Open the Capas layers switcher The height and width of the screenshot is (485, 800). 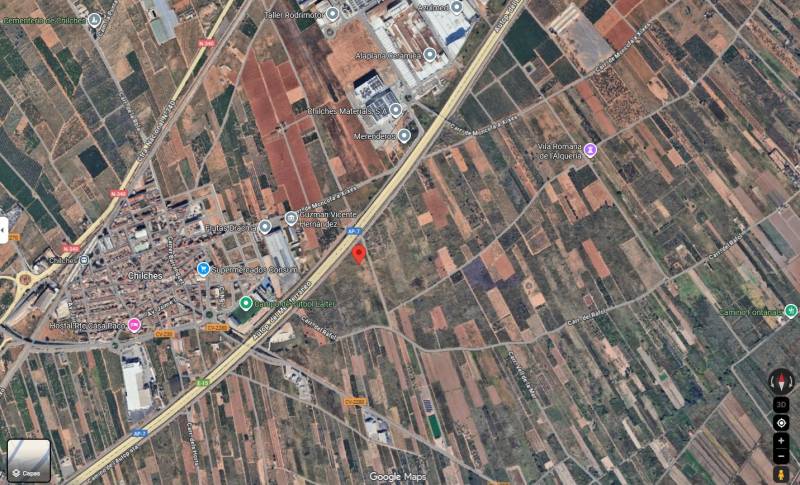(x=29, y=461)
